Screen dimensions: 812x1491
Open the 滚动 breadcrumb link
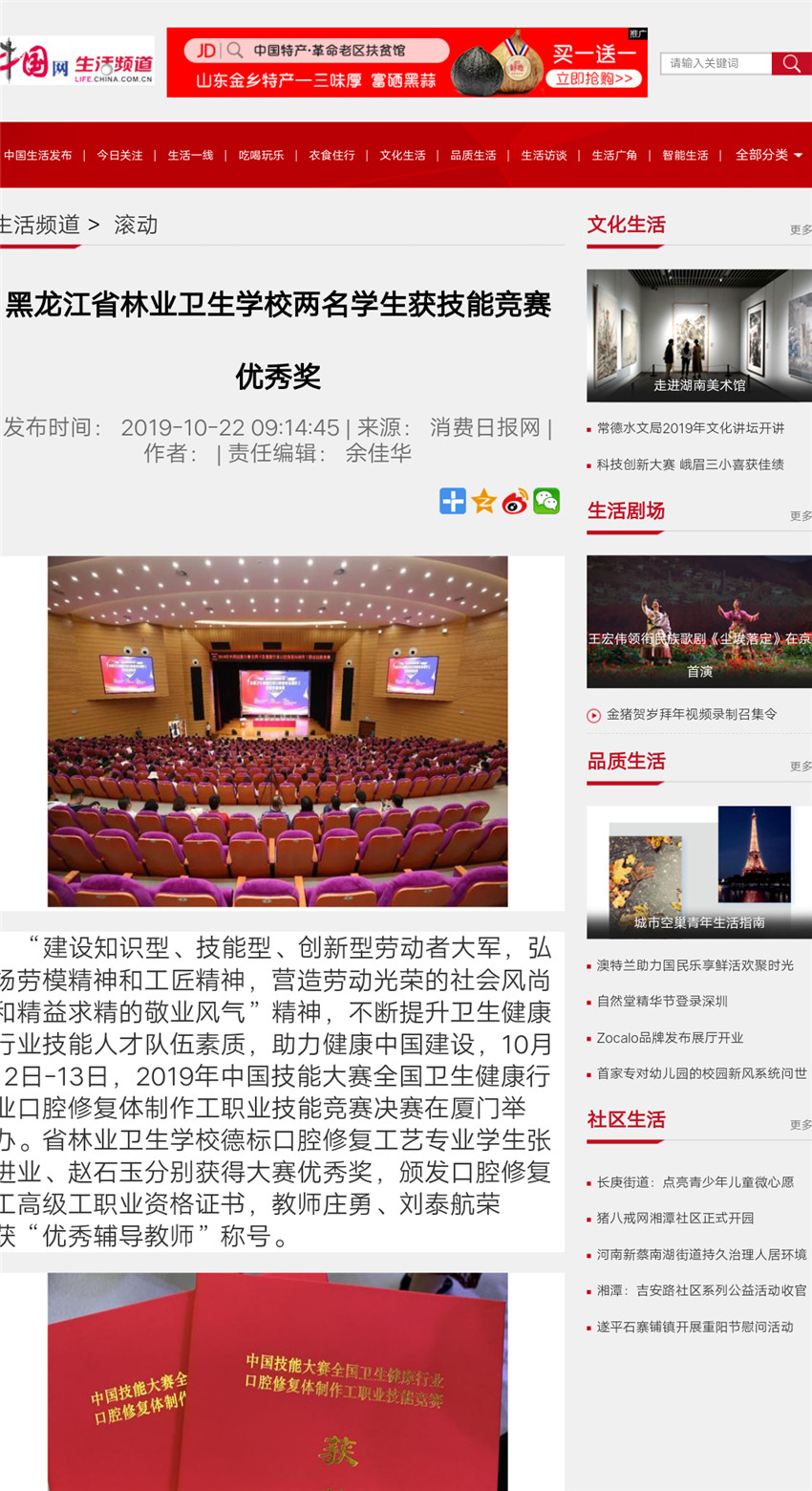136,225
